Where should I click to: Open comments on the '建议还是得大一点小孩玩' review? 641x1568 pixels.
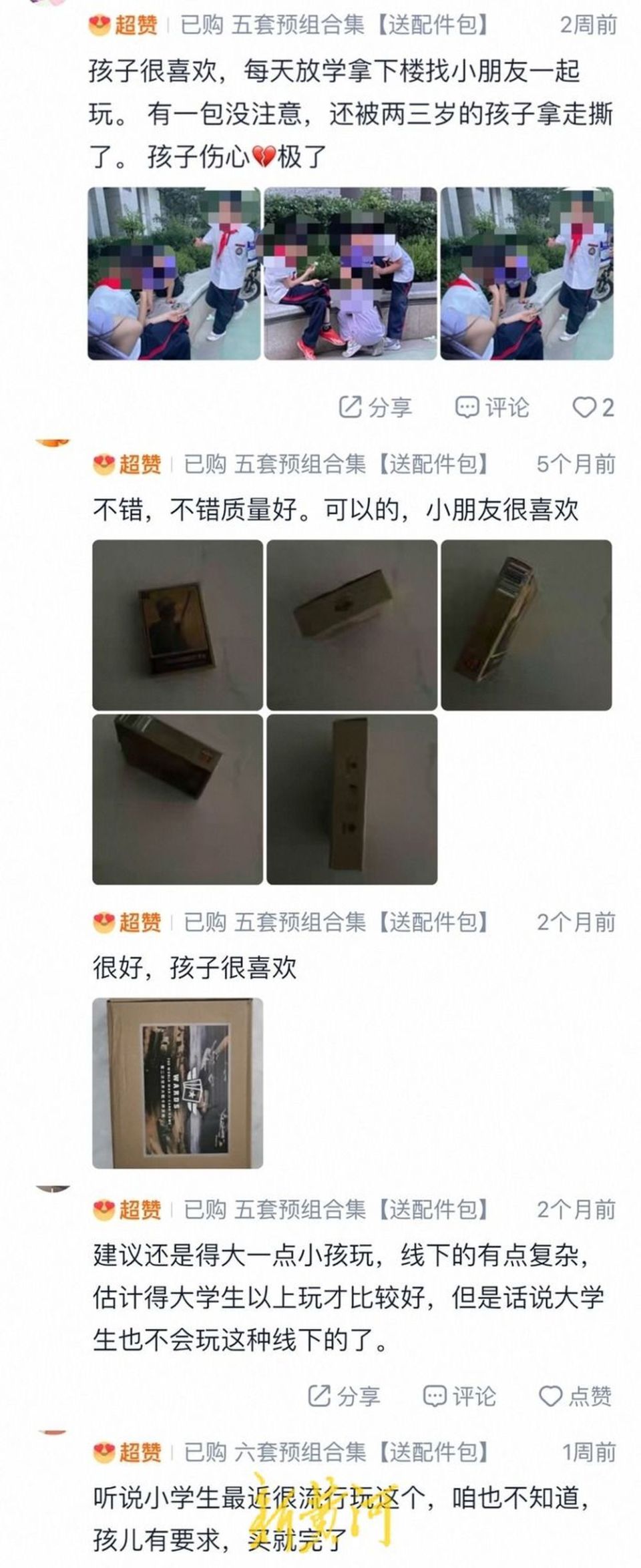(x=460, y=1396)
